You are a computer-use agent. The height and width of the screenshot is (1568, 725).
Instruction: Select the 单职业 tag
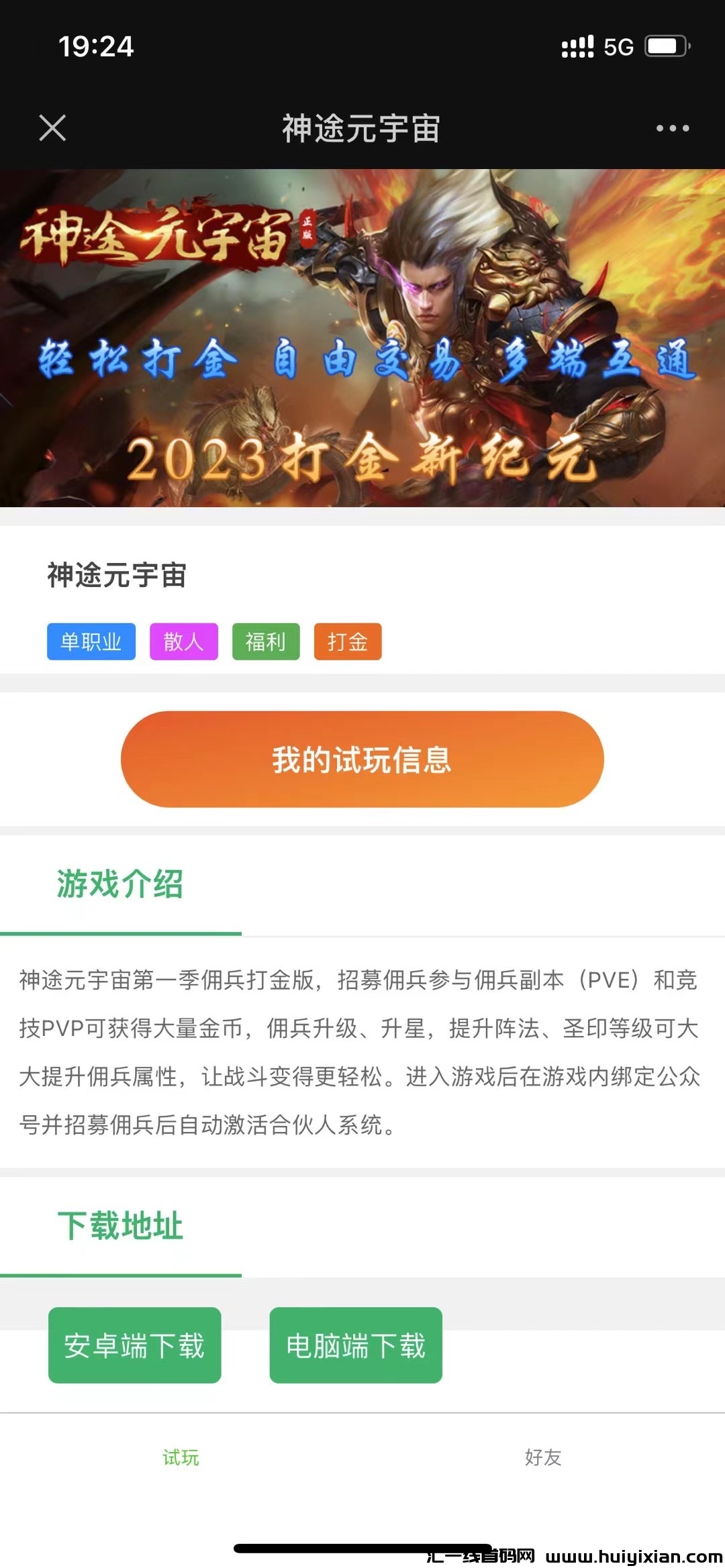point(91,642)
